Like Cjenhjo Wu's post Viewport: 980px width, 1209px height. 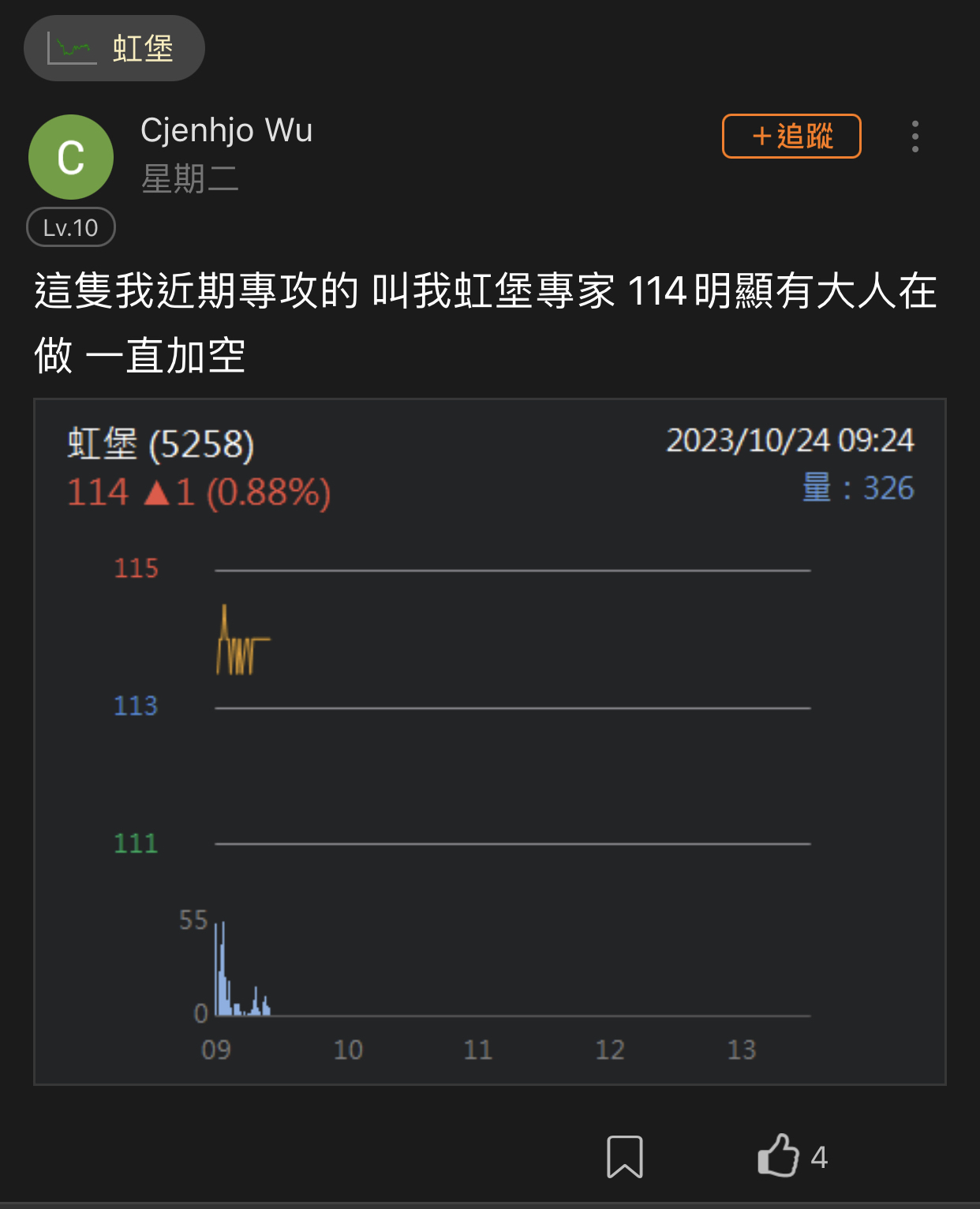click(778, 1156)
